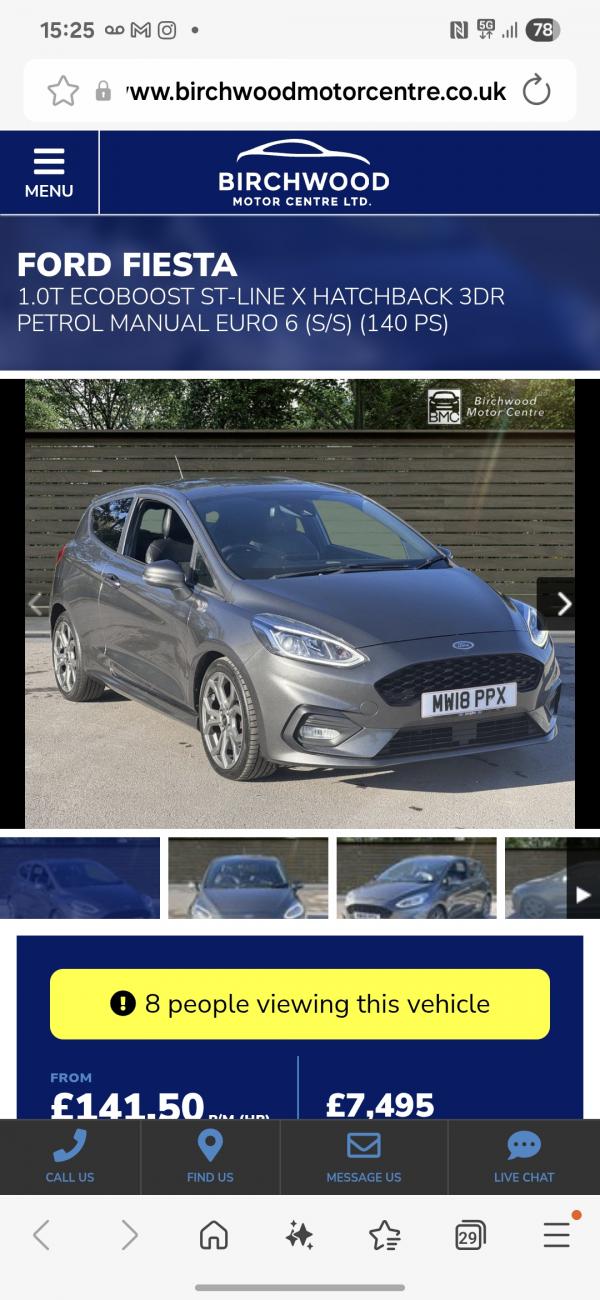Go to the previous car photo
Viewport: 600px width, 1300px height.
pos(37,603)
